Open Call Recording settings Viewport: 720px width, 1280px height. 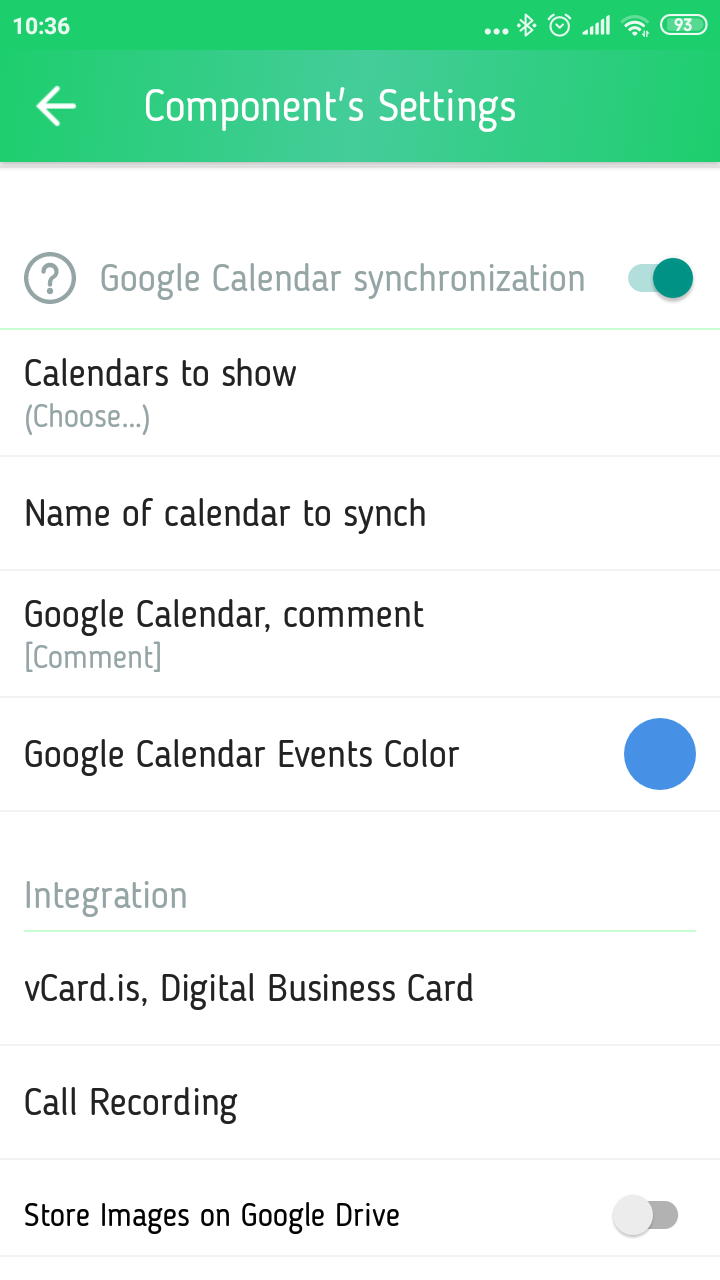click(360, 1102)
